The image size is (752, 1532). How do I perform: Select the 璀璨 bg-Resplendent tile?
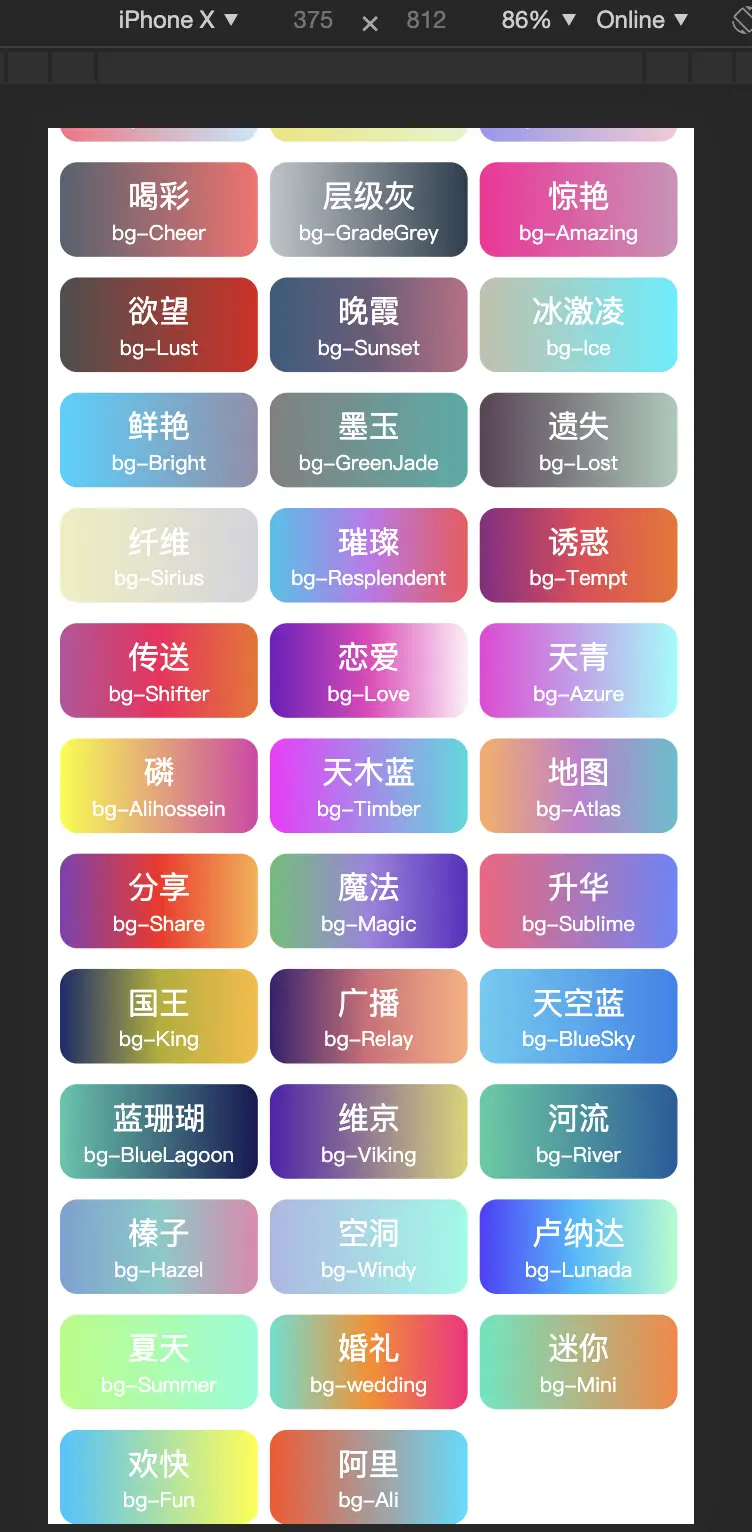click(369, 555)
